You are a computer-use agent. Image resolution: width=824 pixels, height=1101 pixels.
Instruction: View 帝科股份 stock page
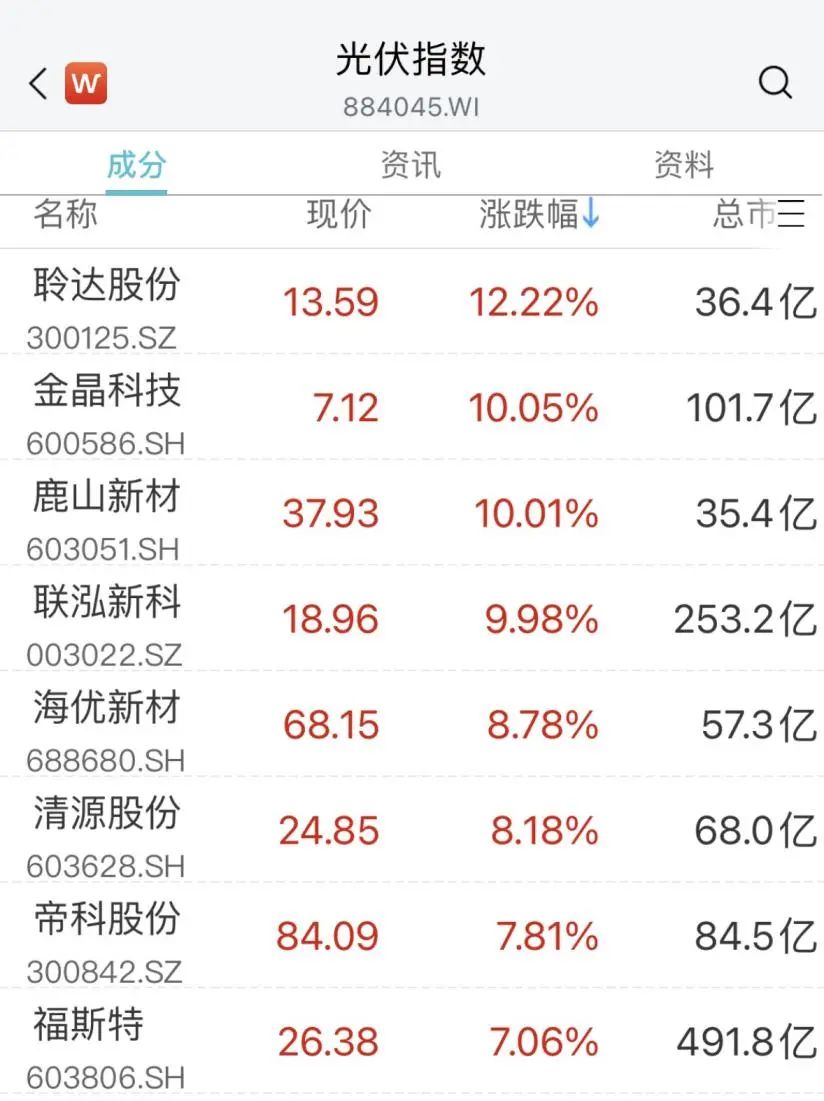click(106, 920)
